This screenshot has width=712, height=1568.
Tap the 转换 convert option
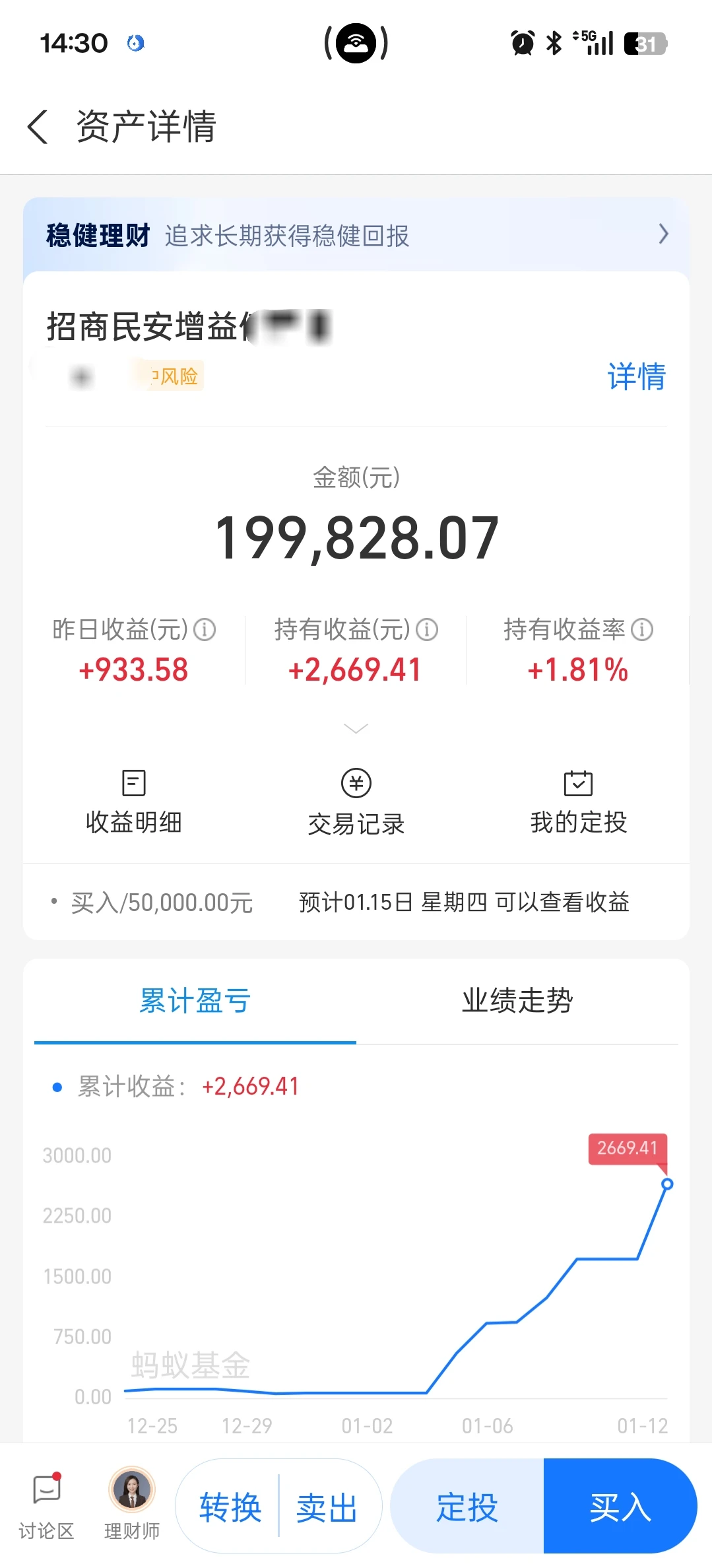(229, 1507)
